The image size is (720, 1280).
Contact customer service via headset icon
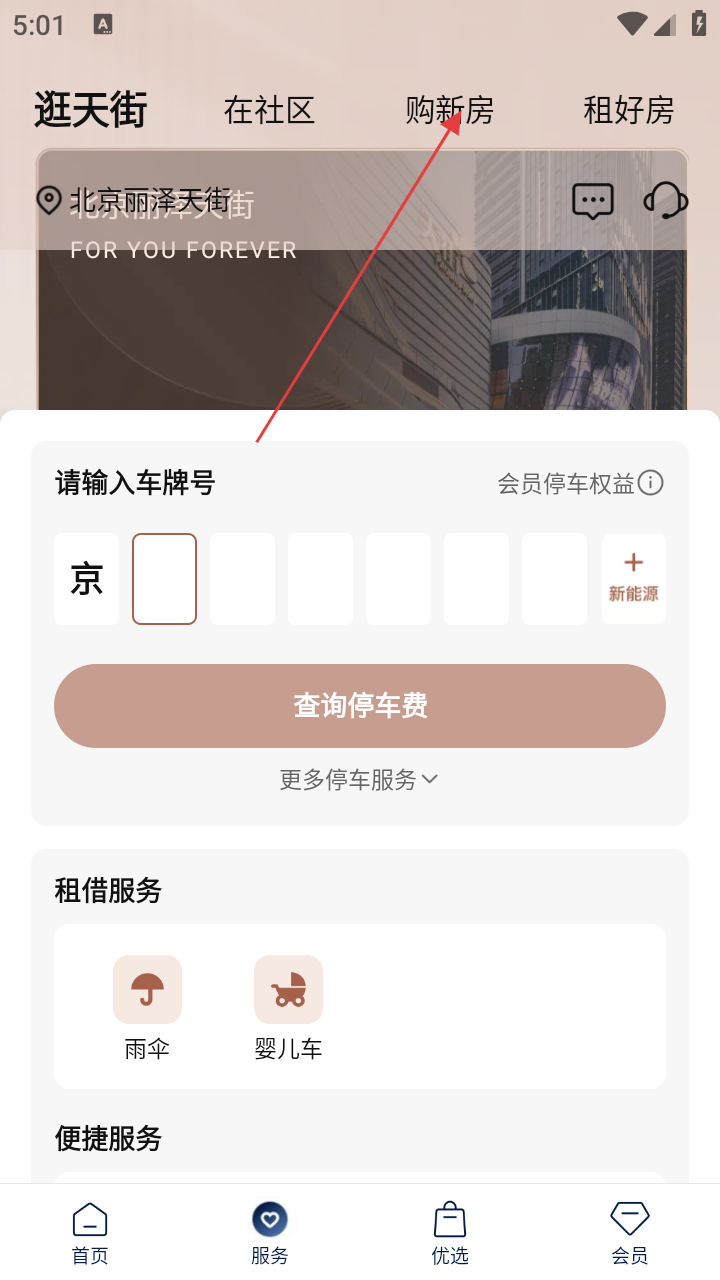pyautogui.click(x=665, y=201)
